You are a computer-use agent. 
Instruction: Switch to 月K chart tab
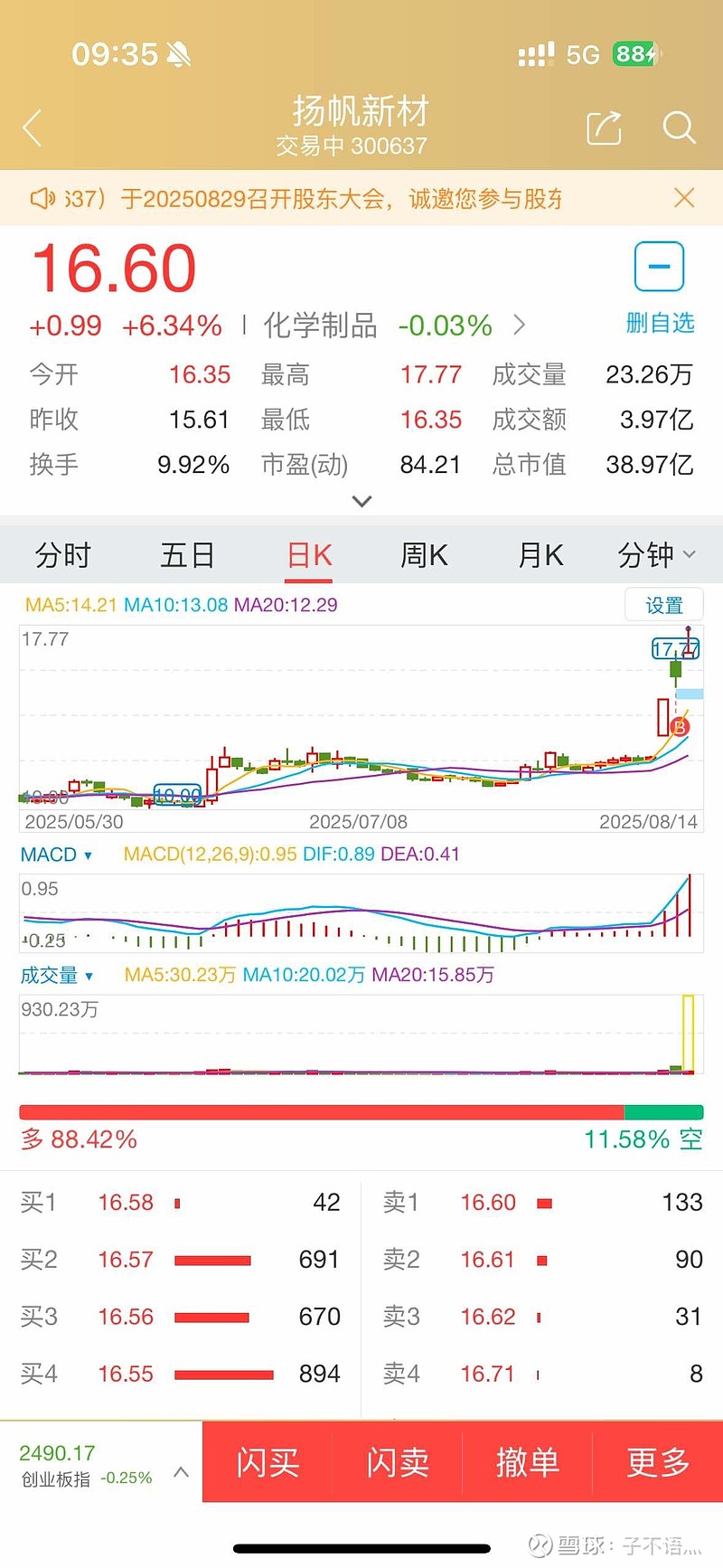(540, 554)
